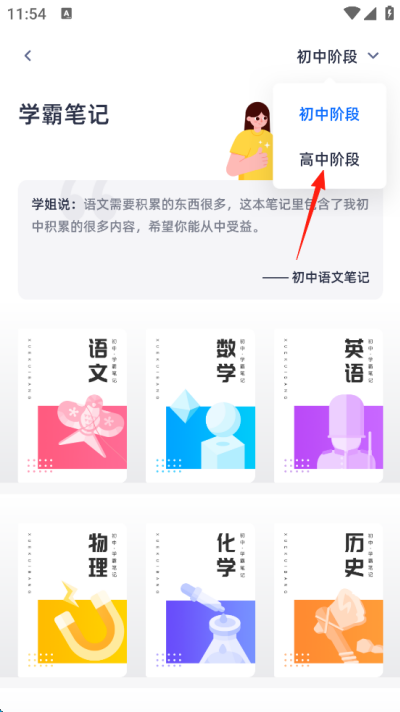The height and width of the screenshot is (712, 400).
Task: Open the 物理 notes card
Action: [x=73, y=600]
